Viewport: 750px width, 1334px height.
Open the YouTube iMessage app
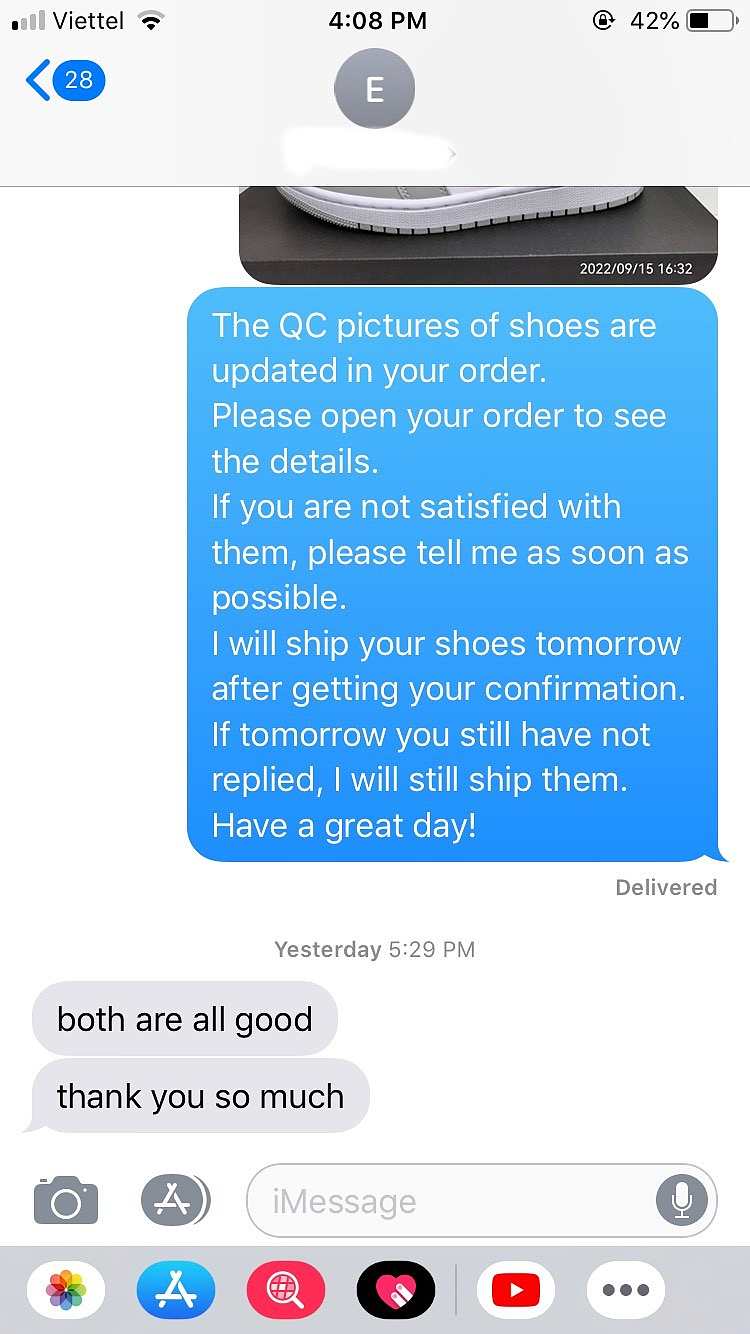tap(516, 1290)
